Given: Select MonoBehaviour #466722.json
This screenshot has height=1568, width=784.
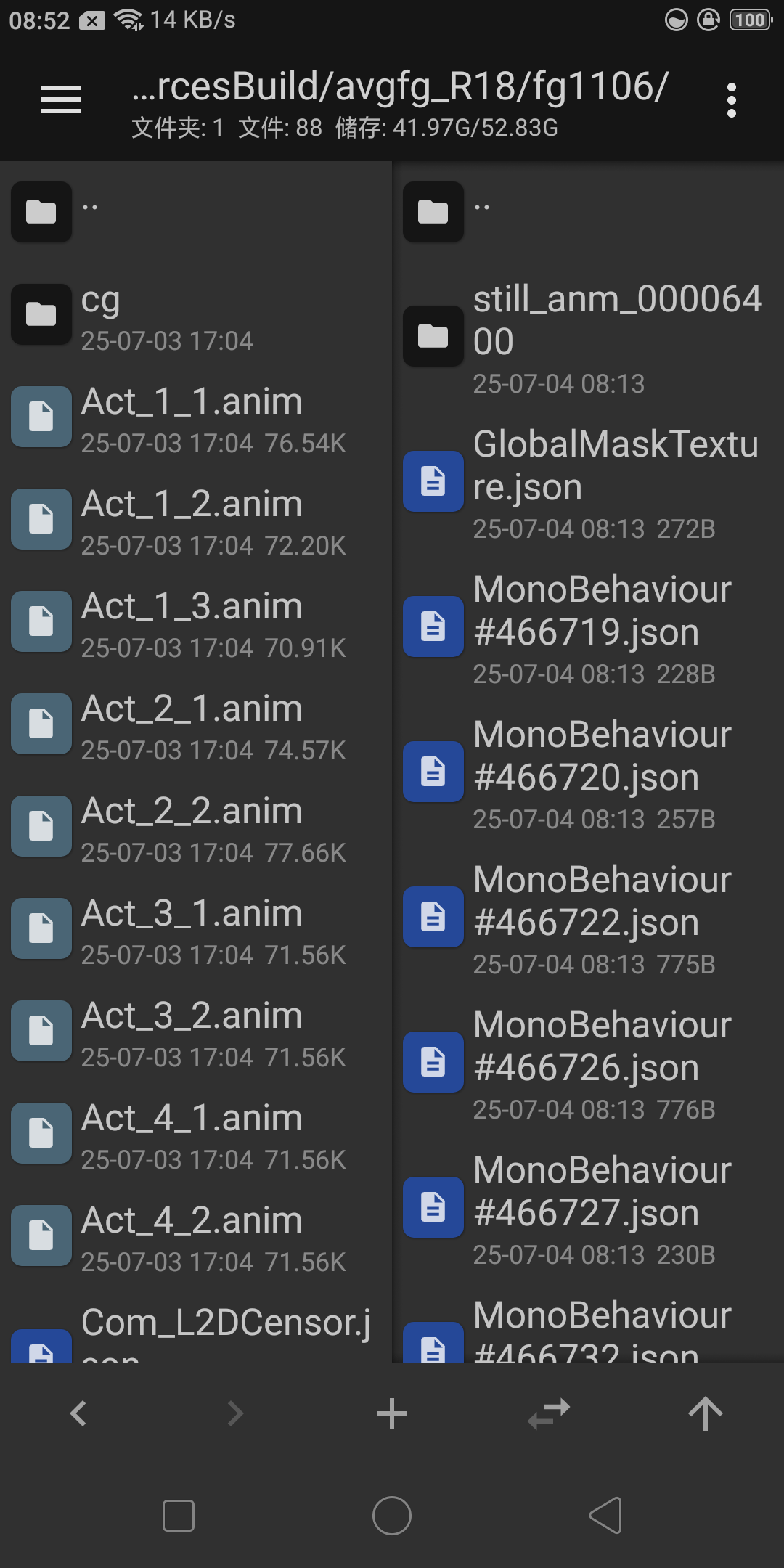Looking at the screenshot, I should (x=588, y=917).
